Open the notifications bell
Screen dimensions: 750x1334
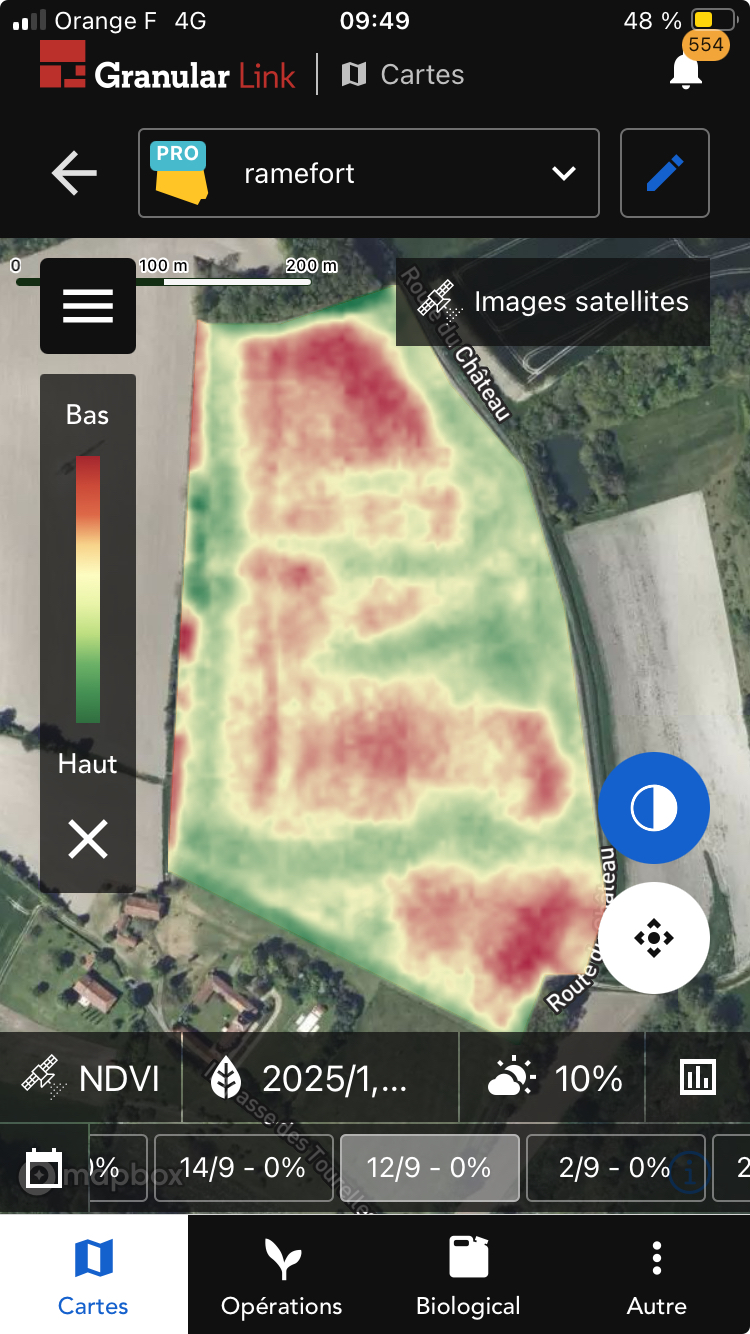(686, 73)
